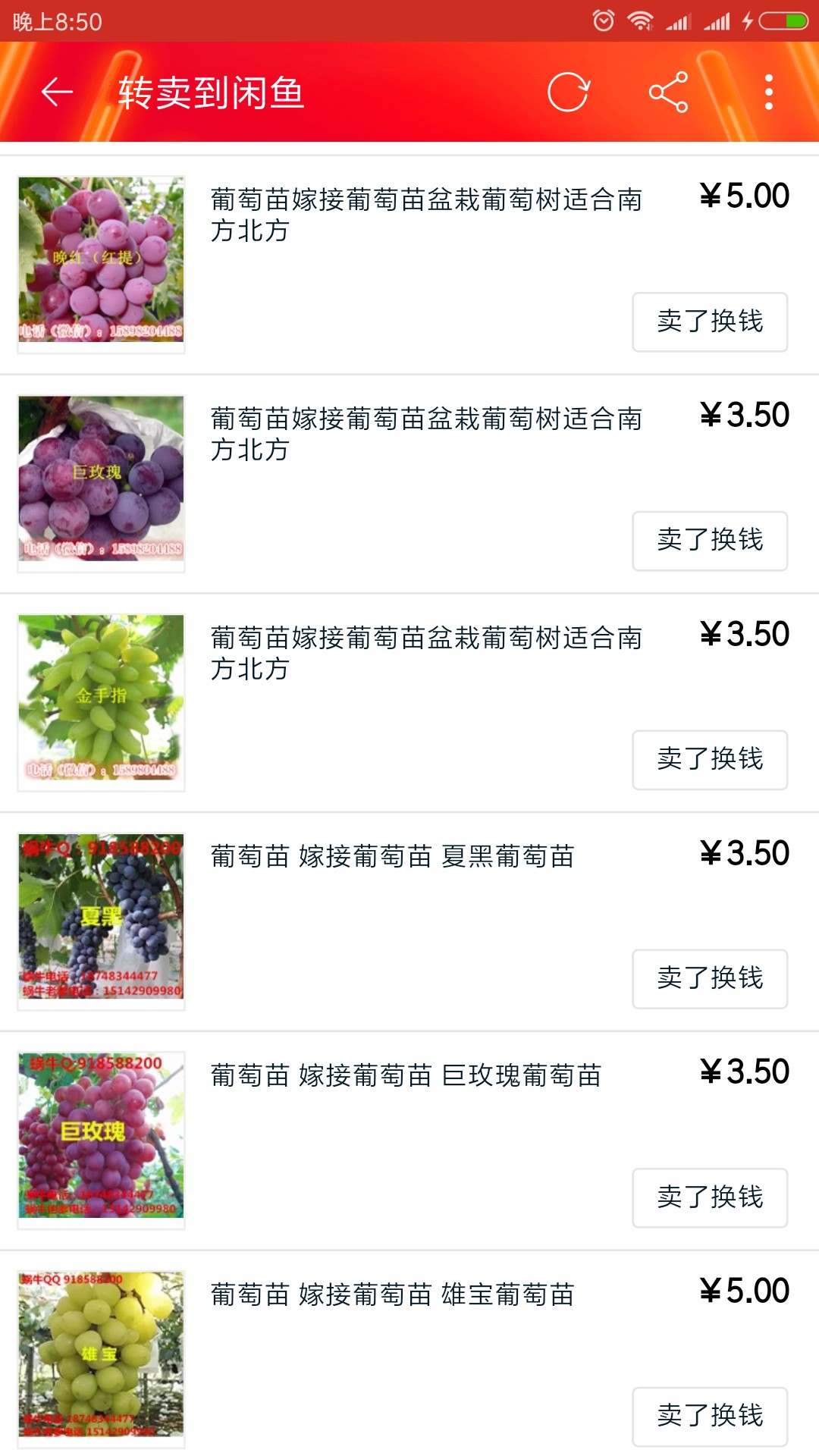Screen dimensions: 819x1456
Task: Tap 卖了换钱 on the item titled 巨玫瑰葡萄苗
Action: 710,1197
